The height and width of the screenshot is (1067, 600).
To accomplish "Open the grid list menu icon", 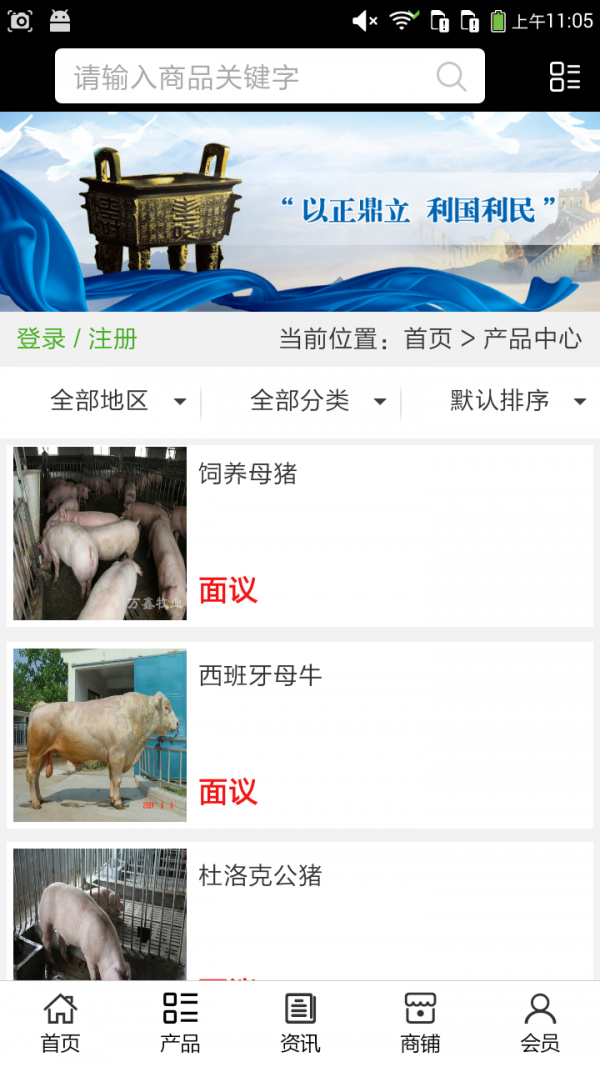I will point(564,77).
